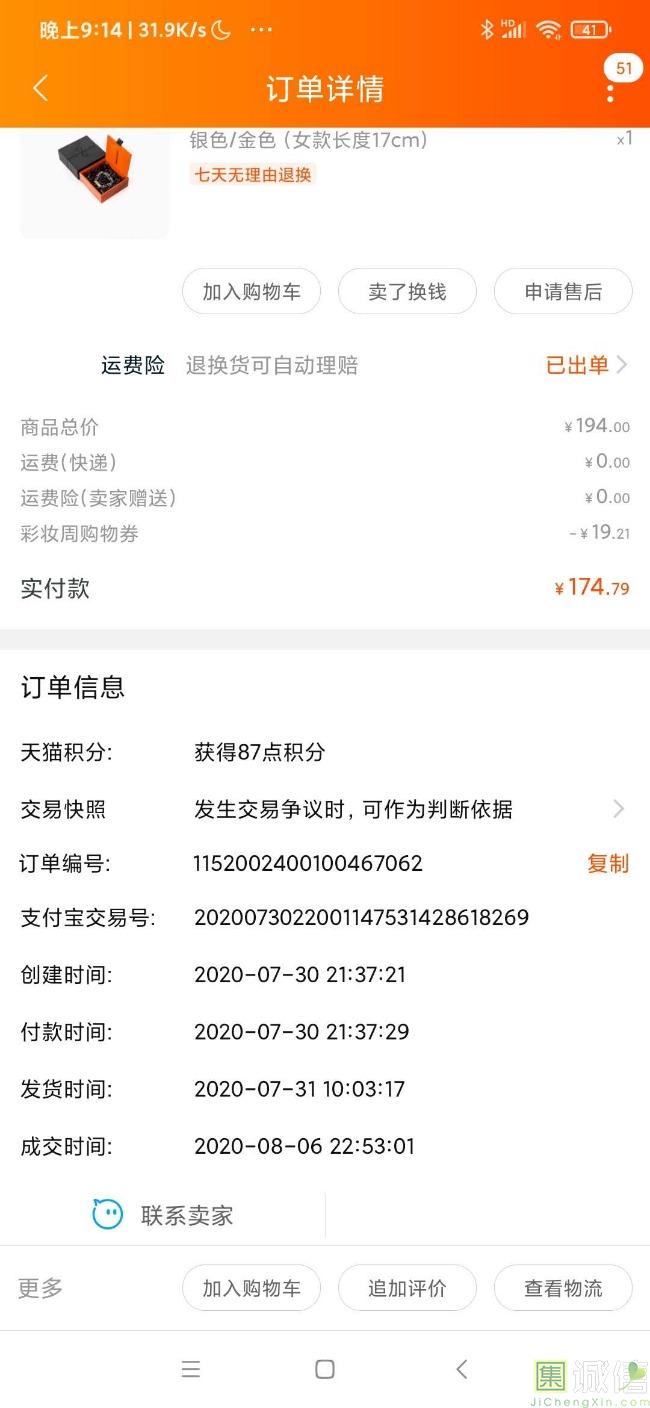Apply for after-sales via 申请售后
This screenshot has height=1408, width=650.
[x=563, y=292]
